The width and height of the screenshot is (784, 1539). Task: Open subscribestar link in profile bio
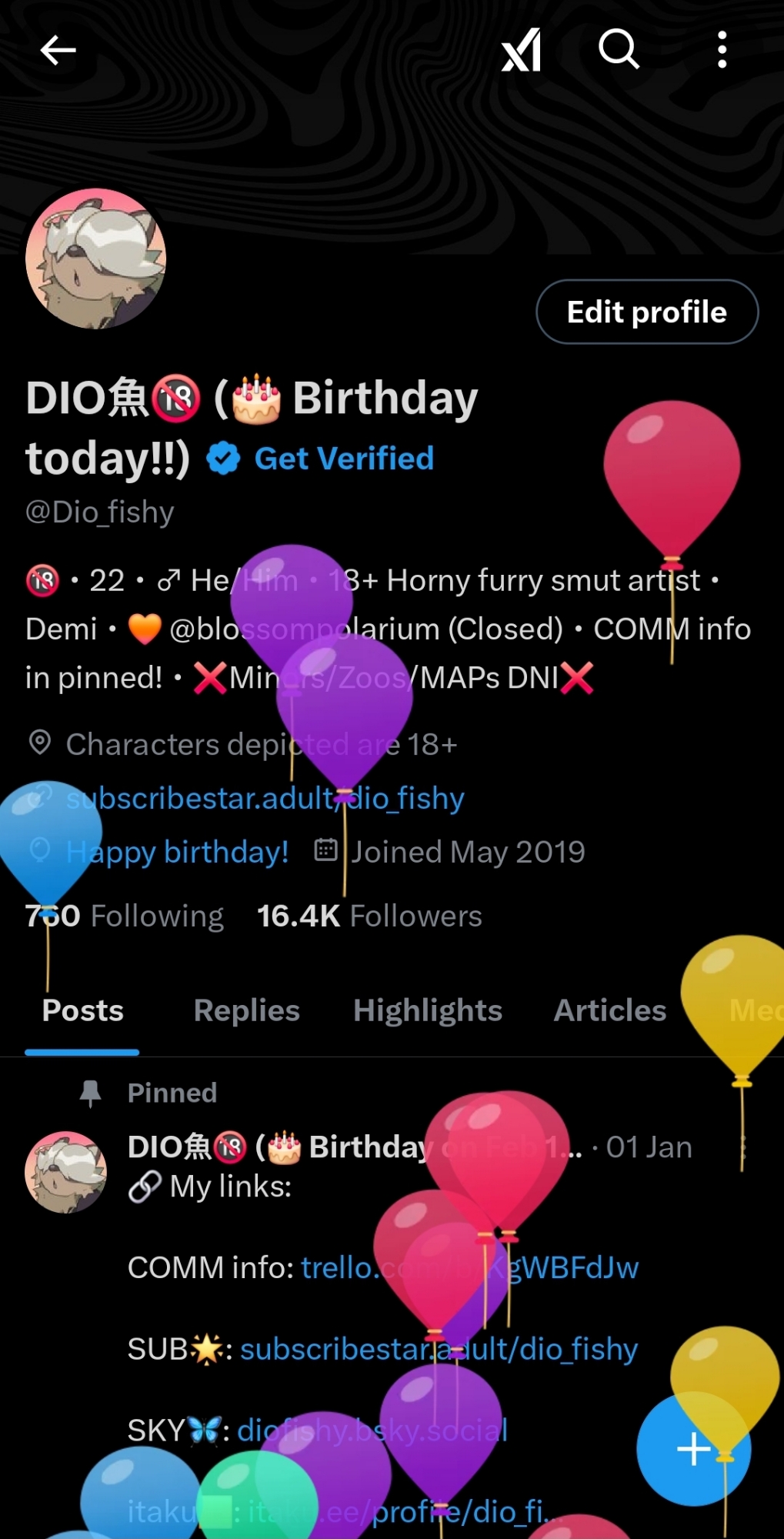click(265, 799)
